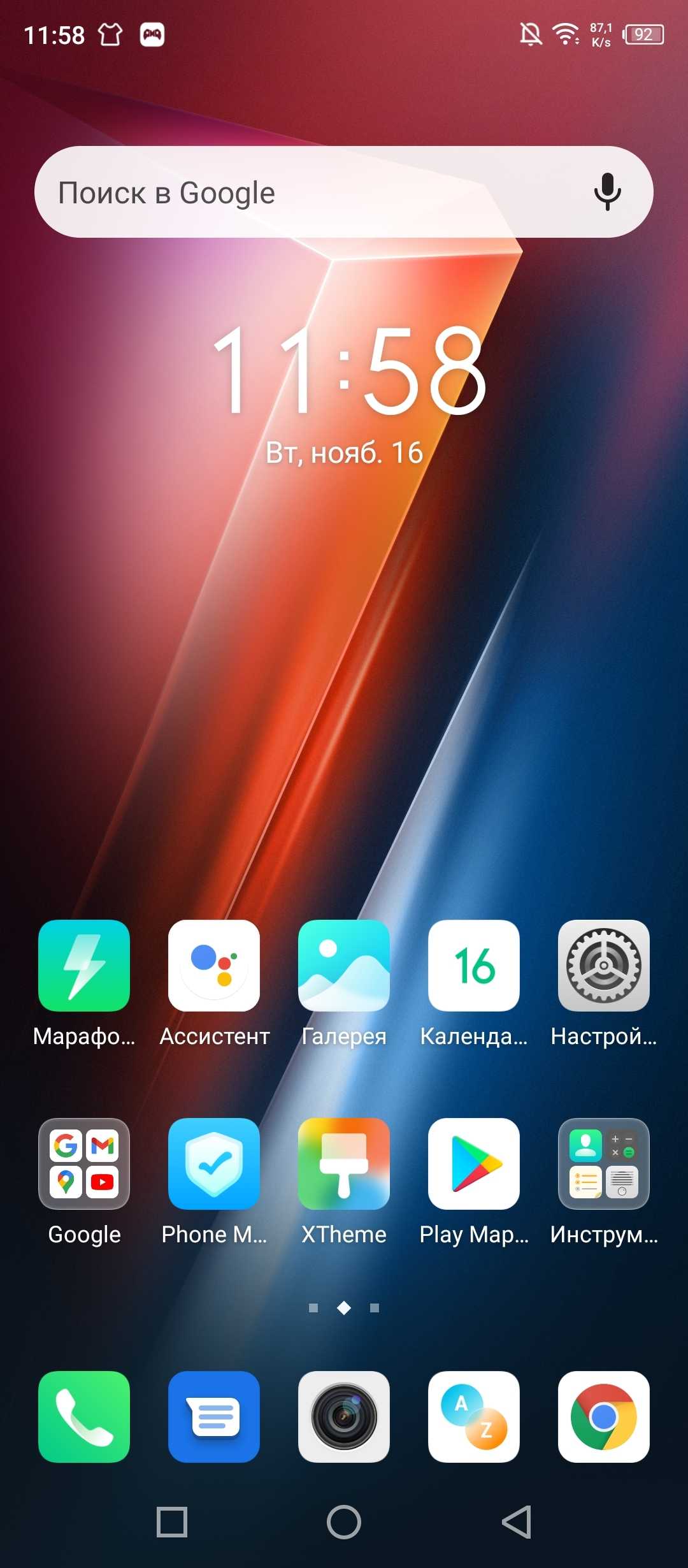
Task: Open the Phone dialer in dock
Action: point(84,1416)
